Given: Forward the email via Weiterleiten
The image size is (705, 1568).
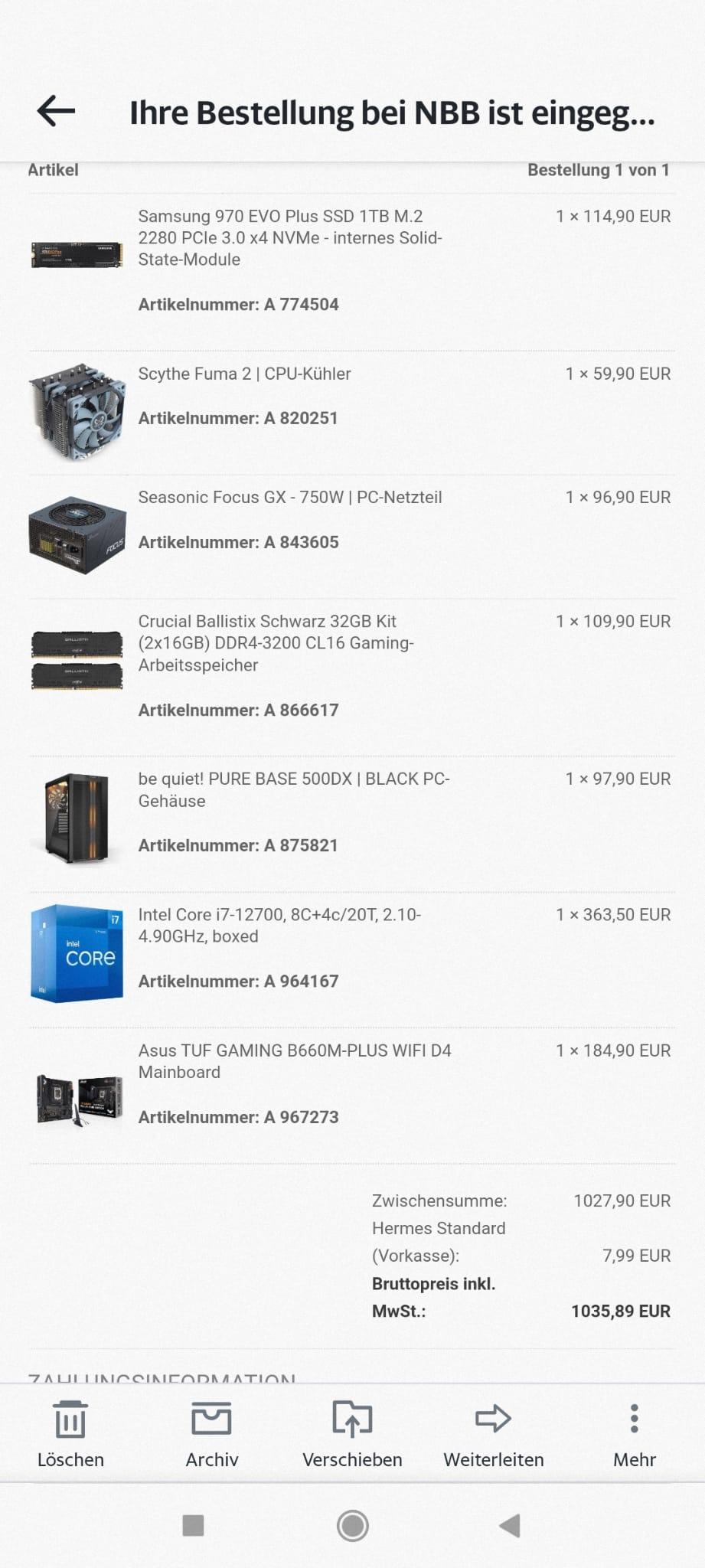Looking at the screenshot, I should coord(494,1432).
